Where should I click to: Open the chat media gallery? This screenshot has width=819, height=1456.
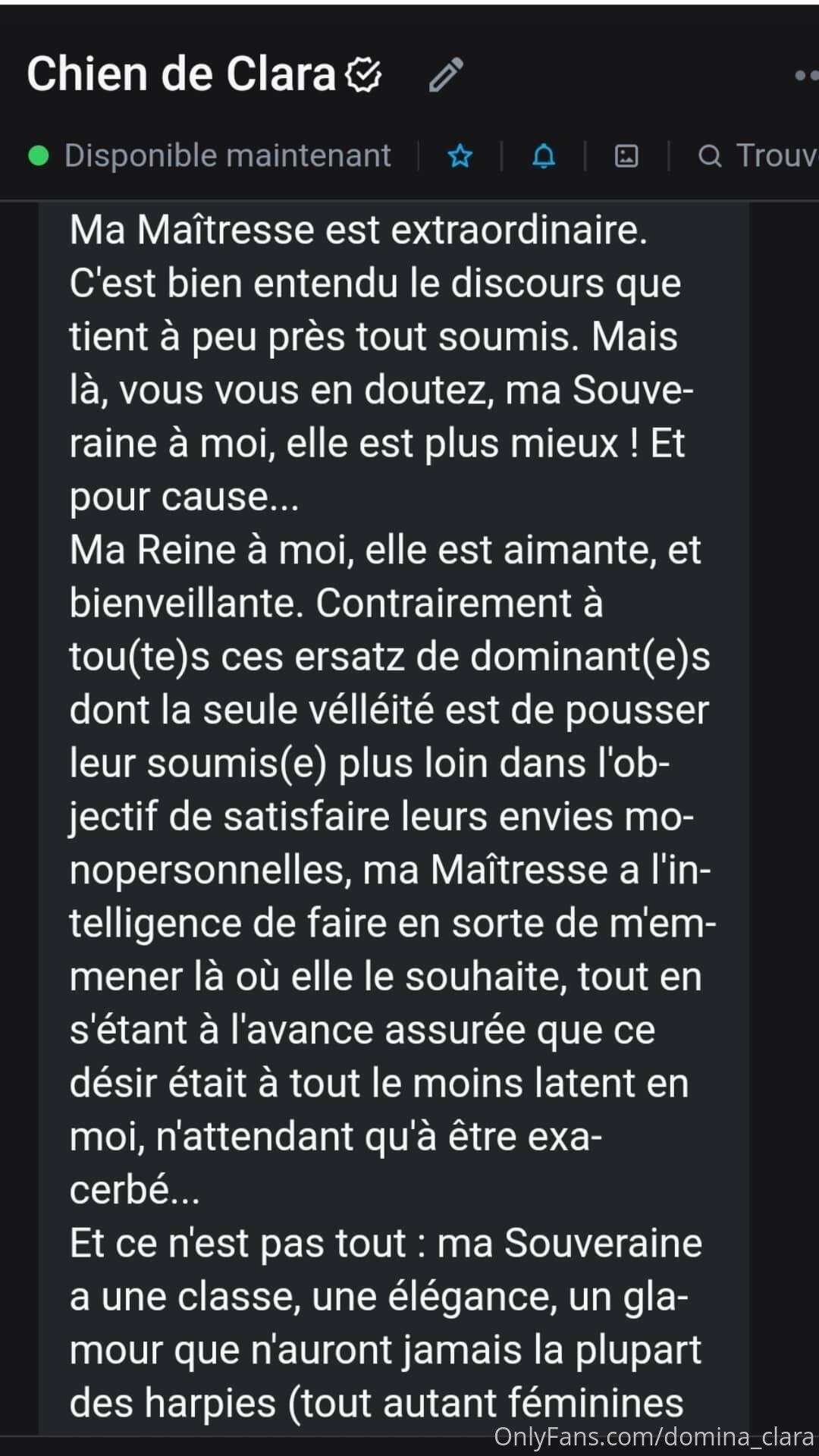[x=626, y=156]
